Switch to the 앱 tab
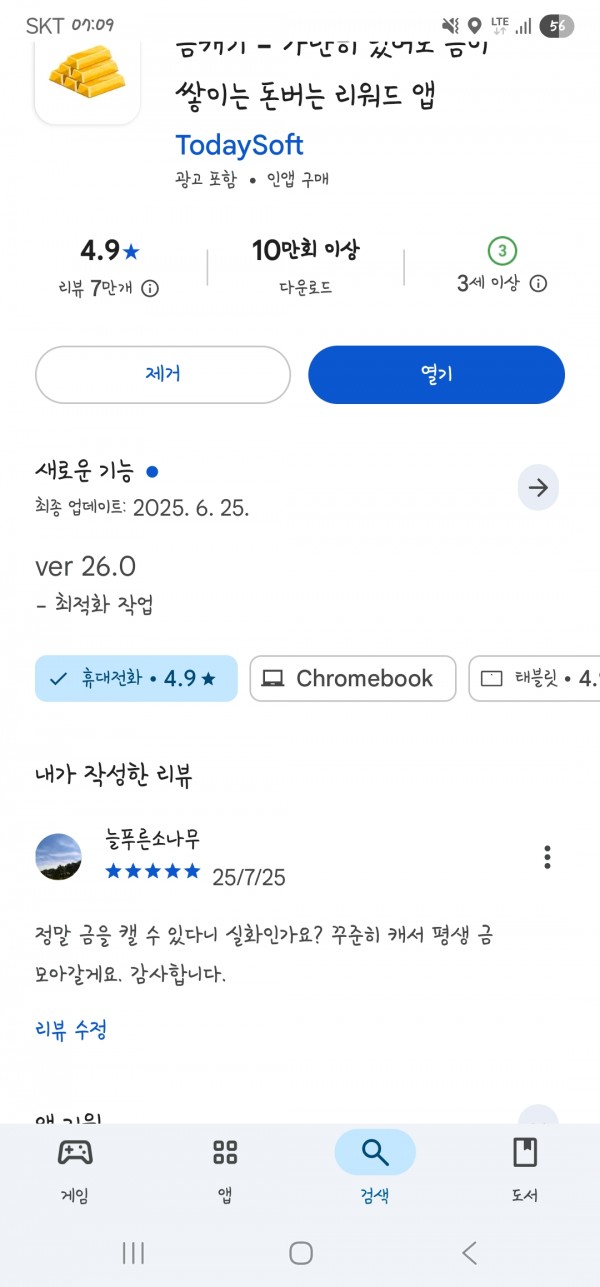 point(225,1169)
